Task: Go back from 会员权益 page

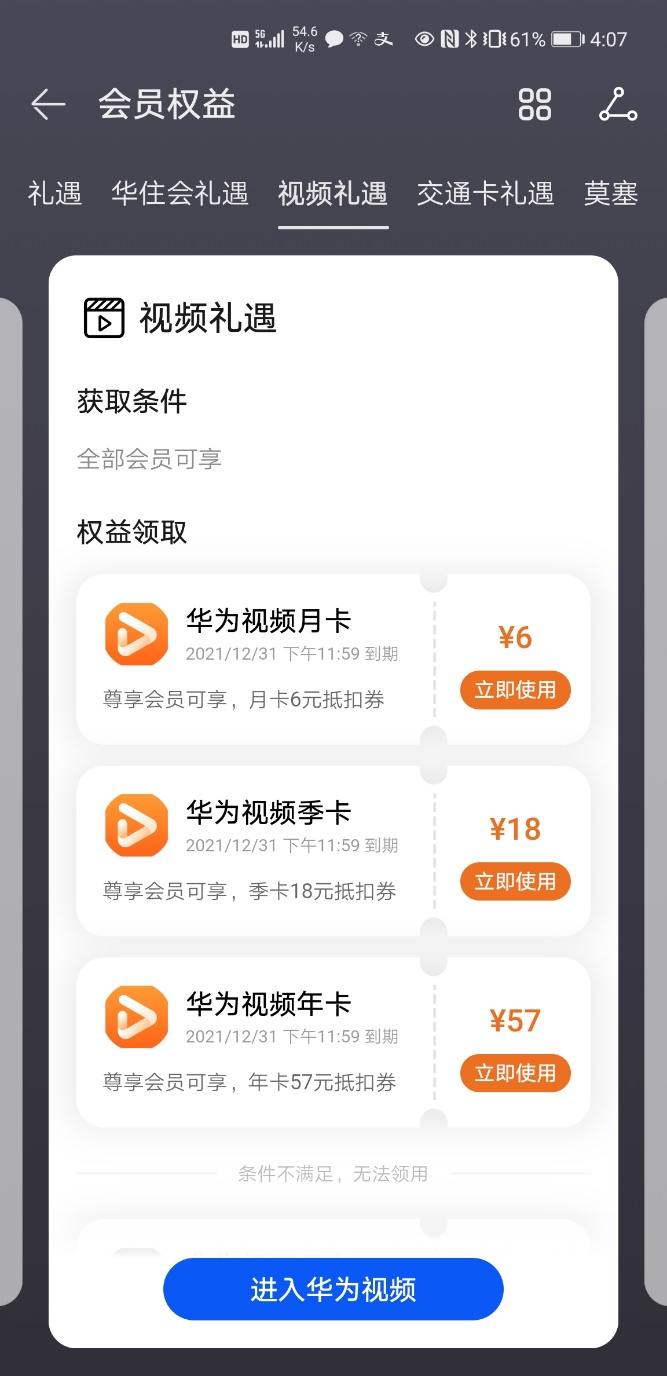Action: [x=47, y=104]
